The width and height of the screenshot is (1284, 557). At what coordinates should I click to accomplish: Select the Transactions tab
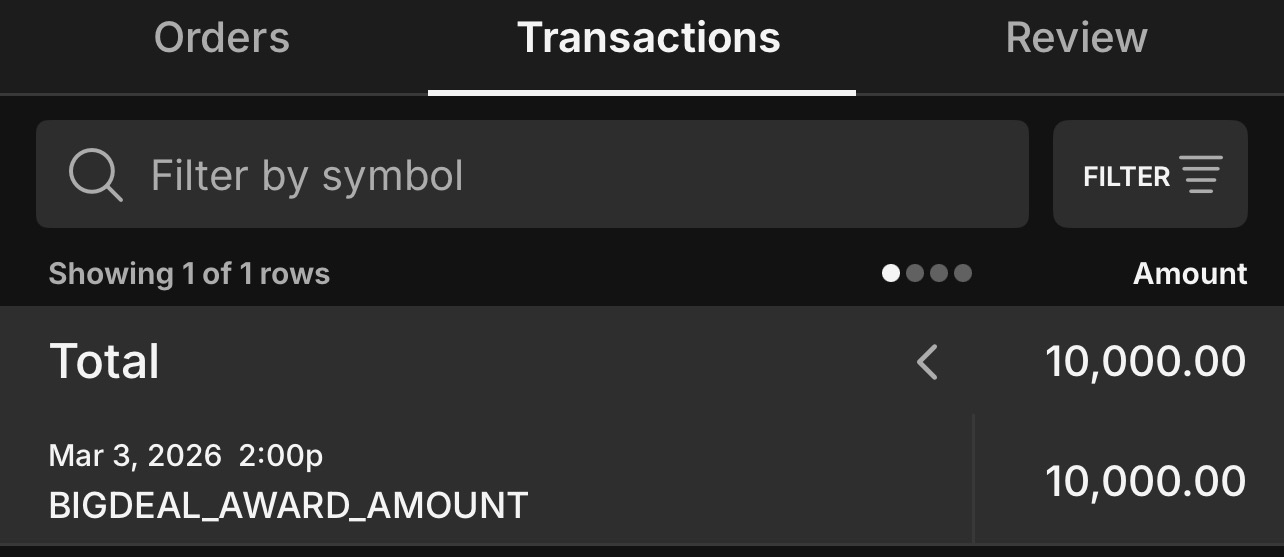[648, 38]
